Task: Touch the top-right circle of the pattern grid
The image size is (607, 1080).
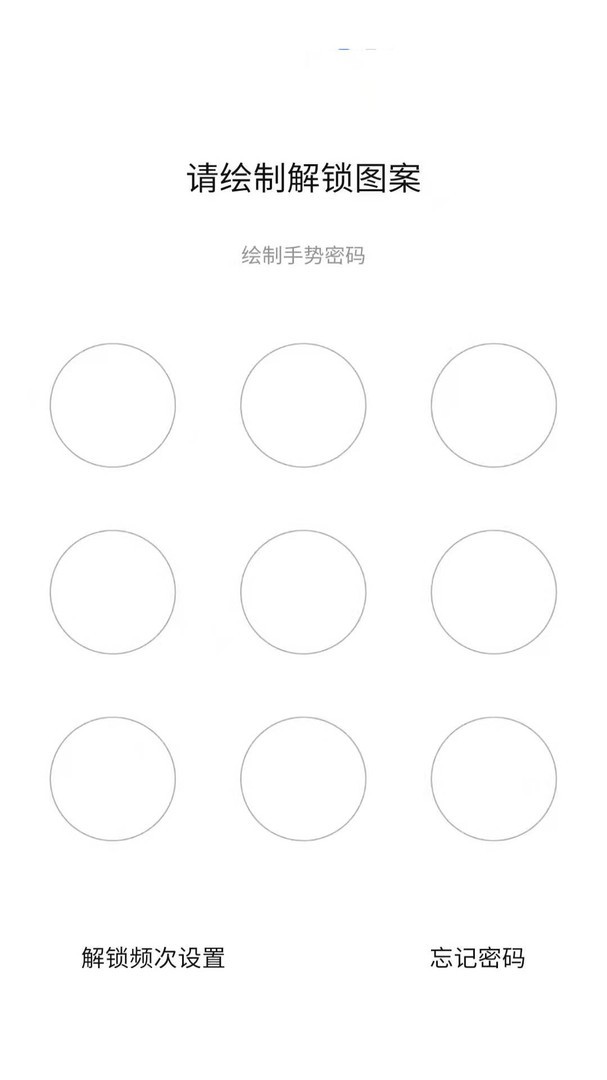Action: point(494,405)
